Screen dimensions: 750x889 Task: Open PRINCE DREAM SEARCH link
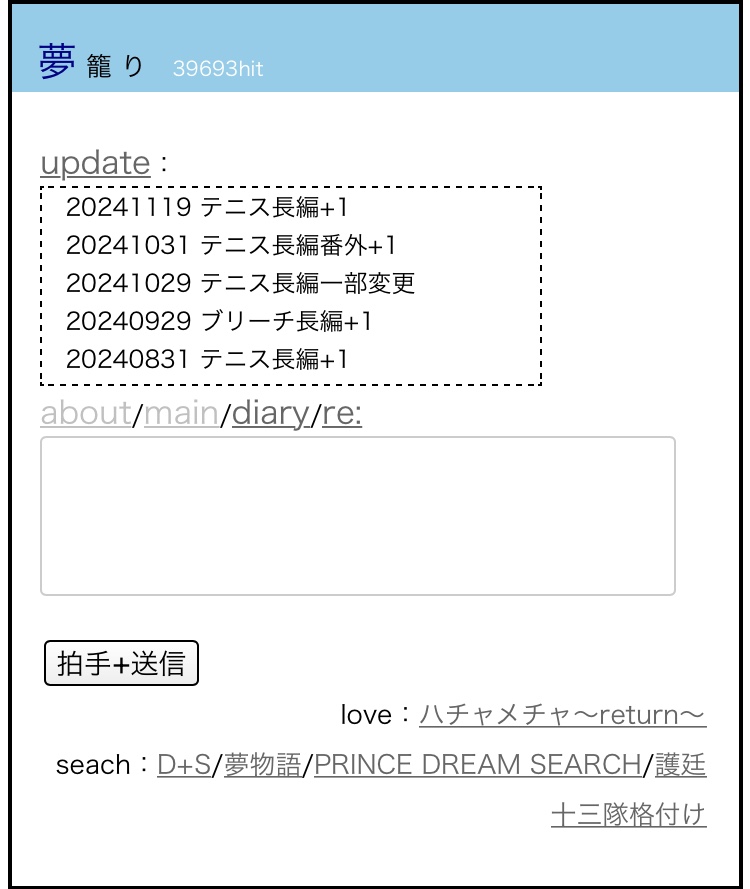coord(477,765)
